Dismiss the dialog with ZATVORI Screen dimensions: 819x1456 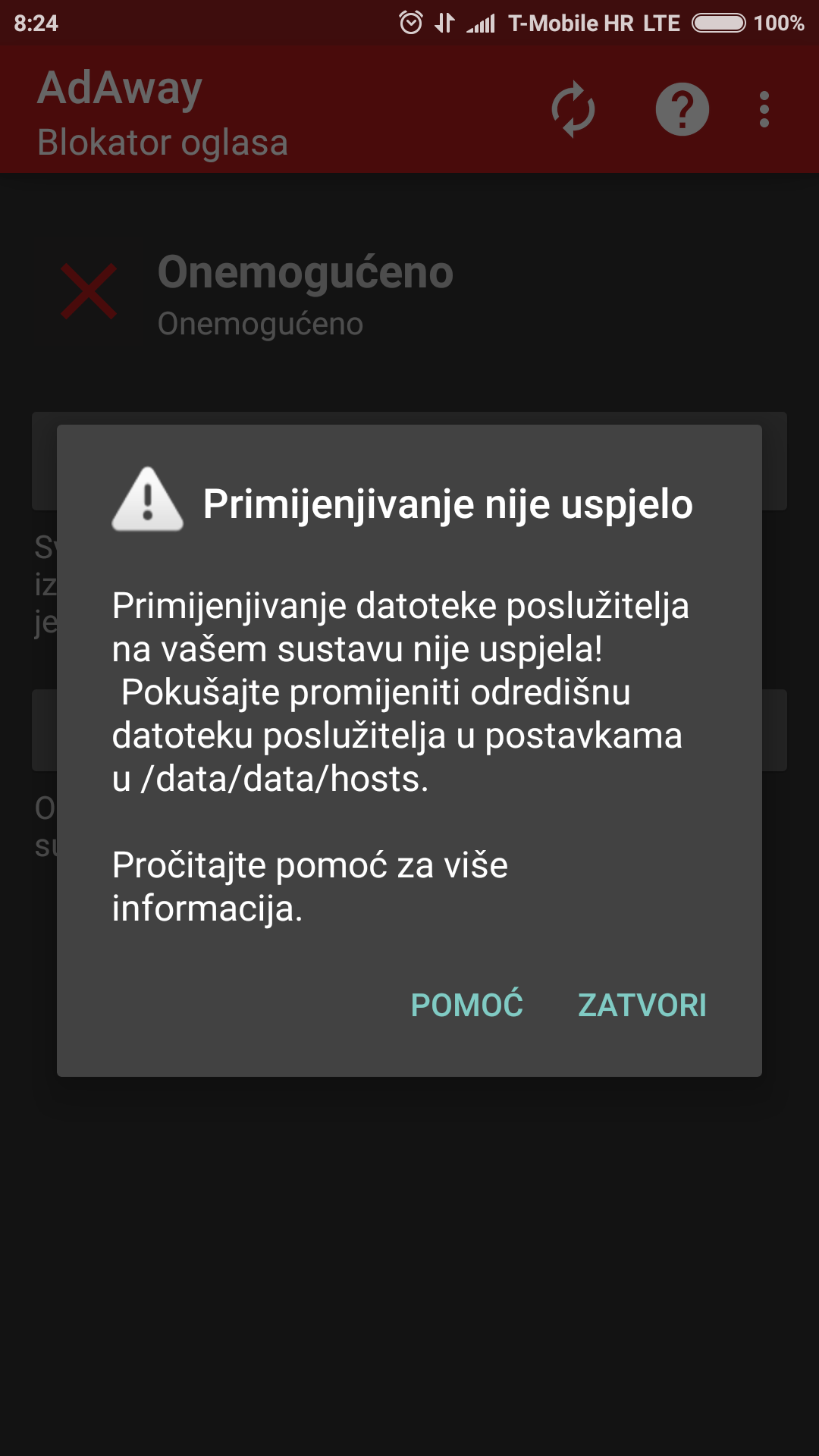point(642,1006)
